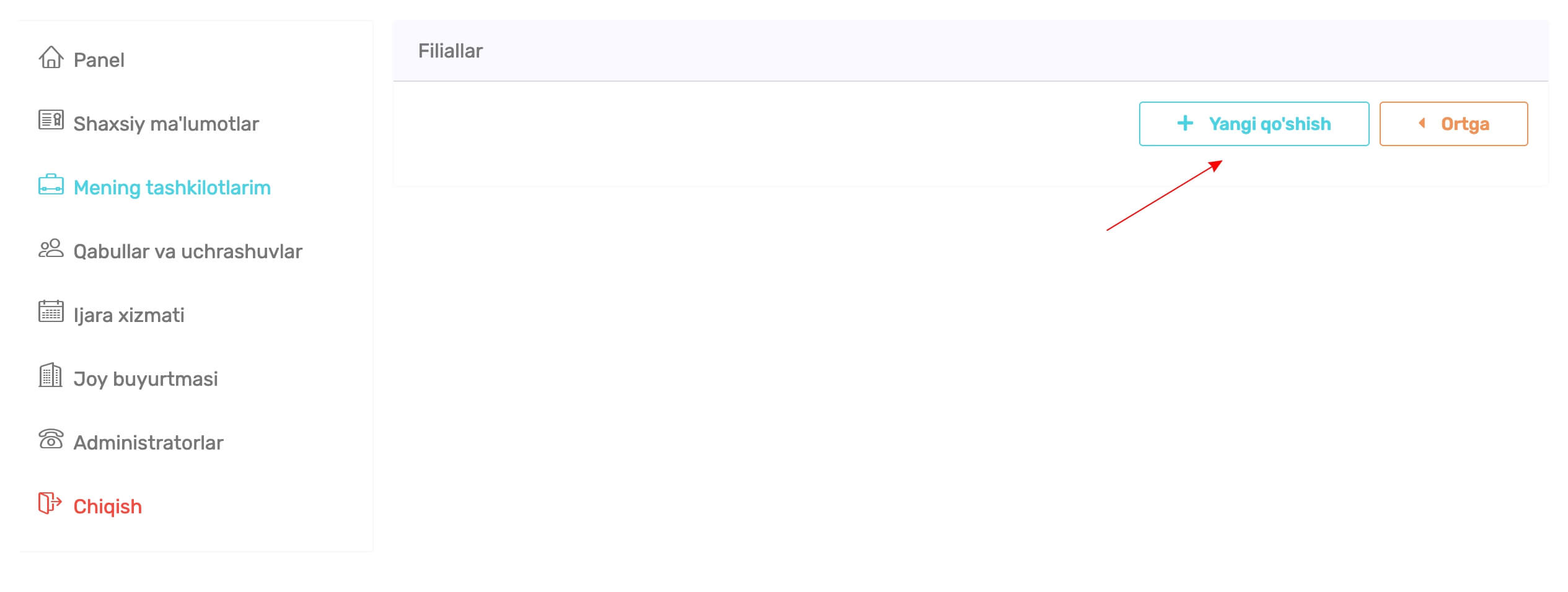Go to Shaxsiy ma'lumotlar
This screenshot has width=1568, height=592.
[165, 124]
